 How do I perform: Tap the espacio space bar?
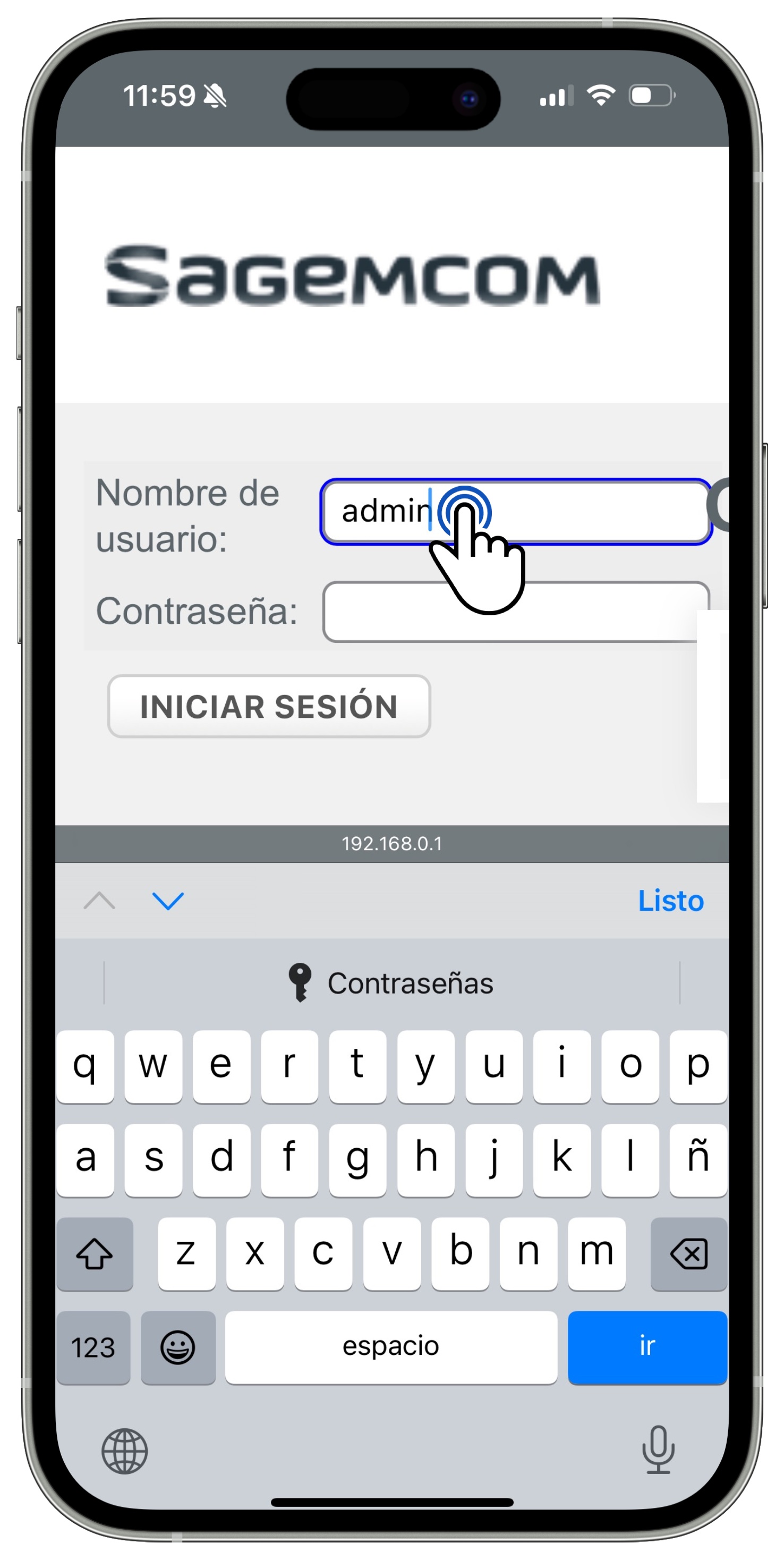coord(391,1347)
